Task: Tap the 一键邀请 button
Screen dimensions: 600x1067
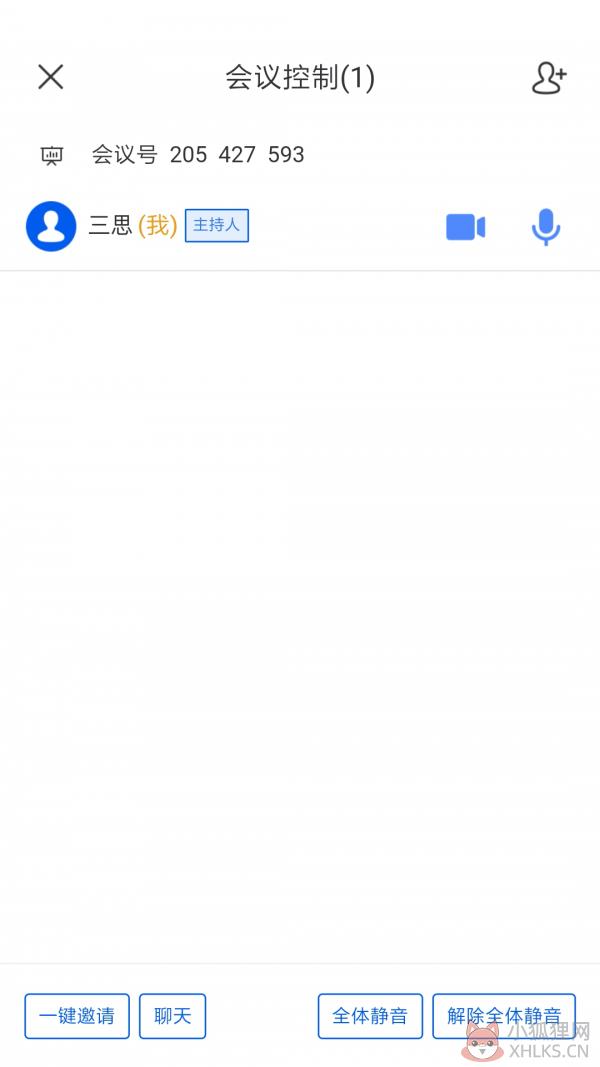Action: pyautogui.click(x=77, y=1016)
